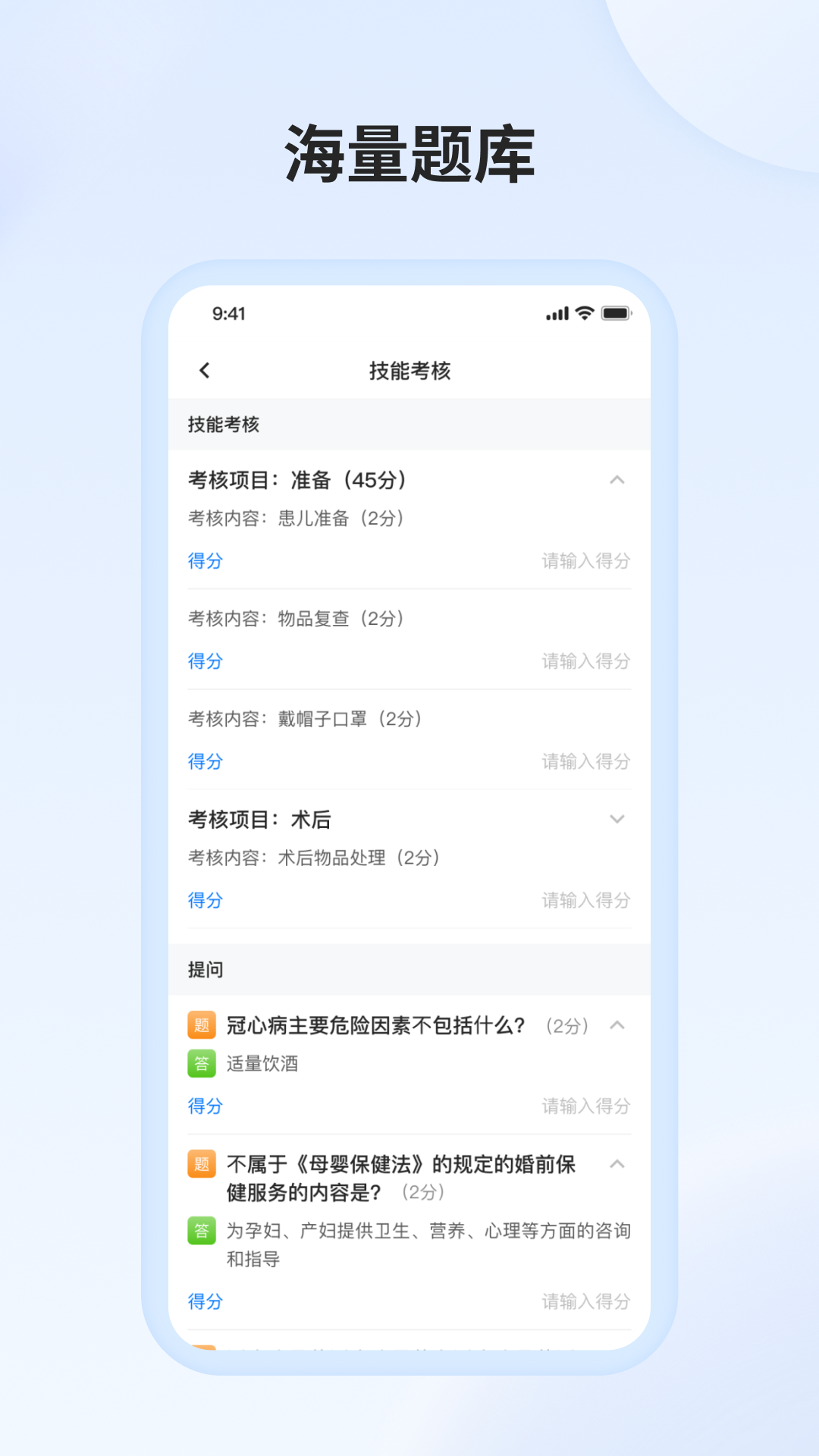Tap the cellular signal icon in the status bar
The width and height of the screenshot is (819, 1456).
click(x=556, y=311)
